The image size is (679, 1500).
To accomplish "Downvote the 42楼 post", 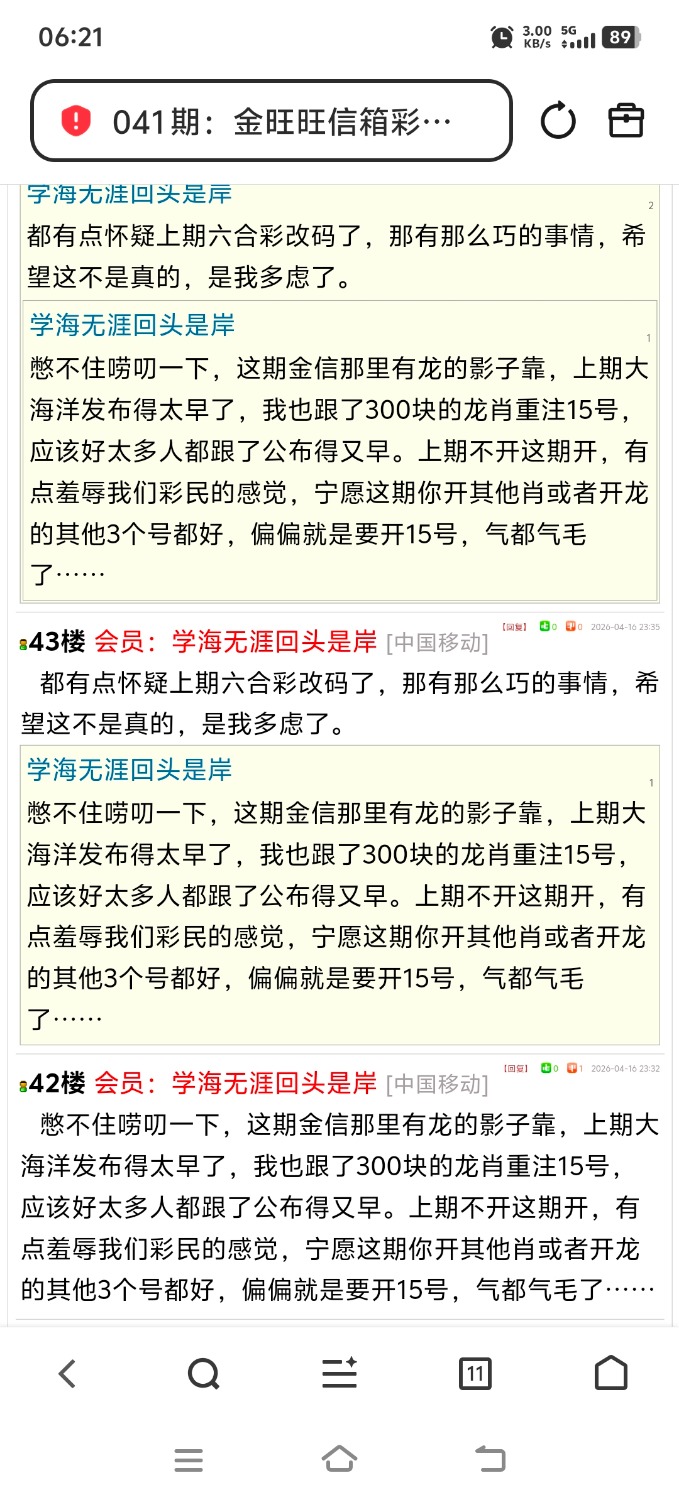I will coord(573,1069).
